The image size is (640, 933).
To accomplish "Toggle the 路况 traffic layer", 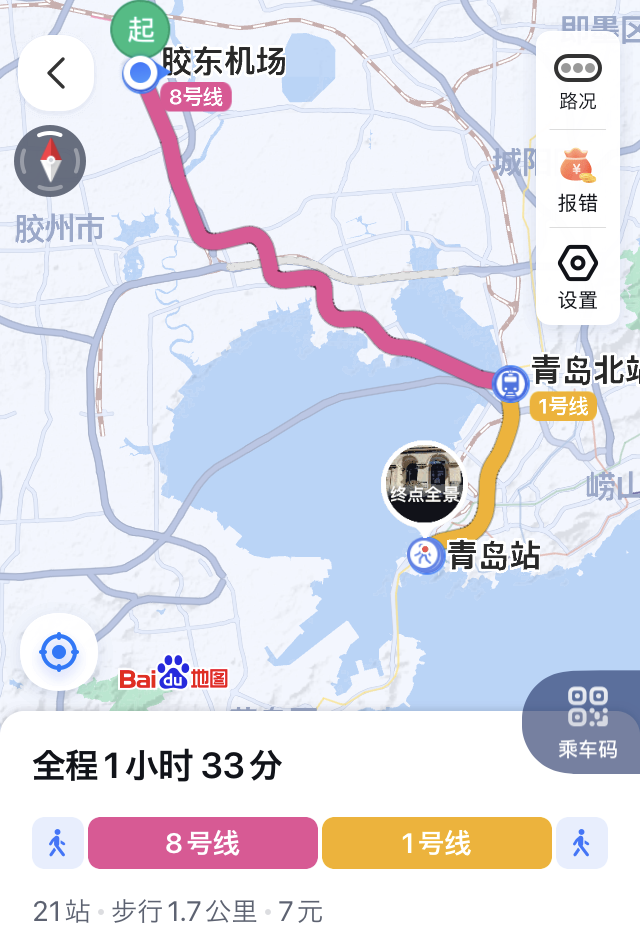I will [x=578, y=80].
